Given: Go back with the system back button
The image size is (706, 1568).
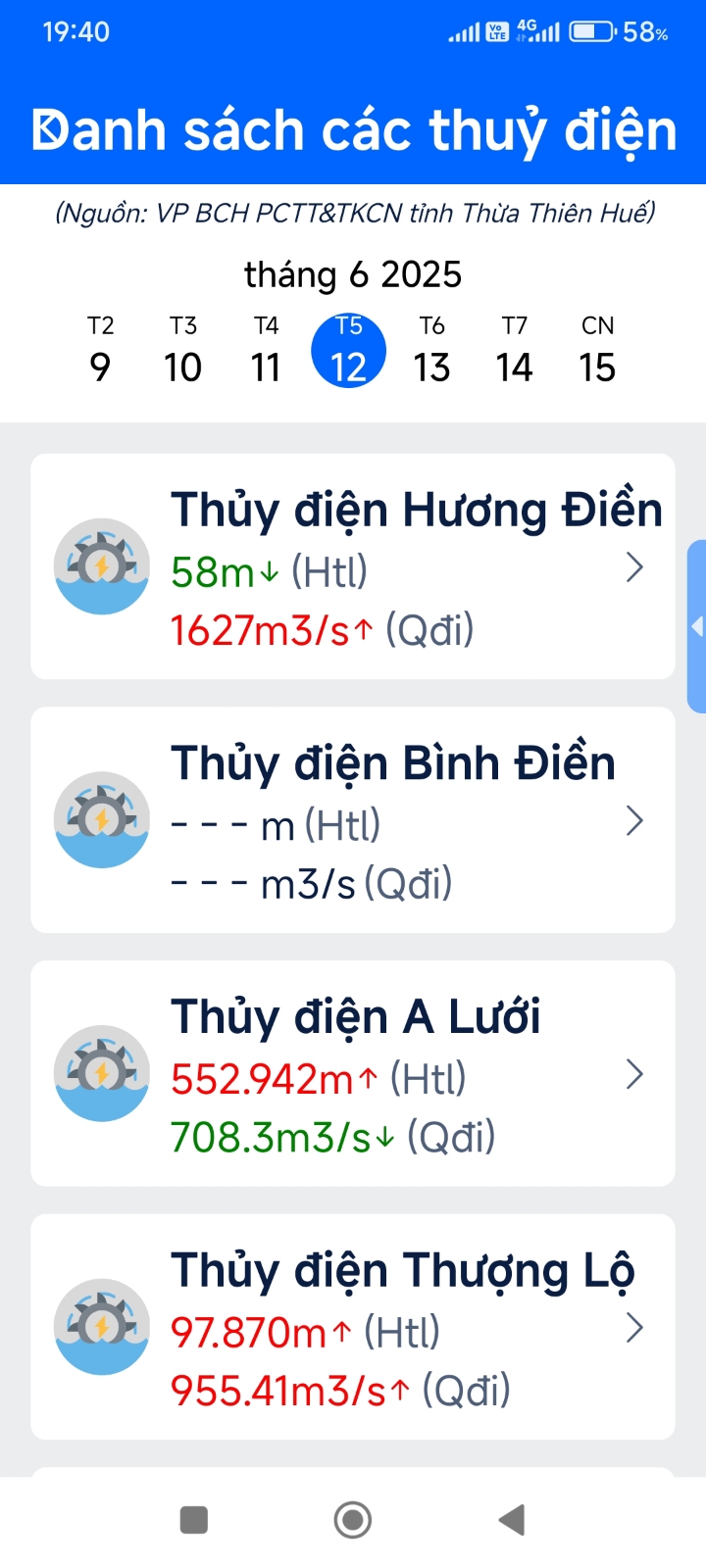Looking at the screenshot, I should (x=512, y=1520).
